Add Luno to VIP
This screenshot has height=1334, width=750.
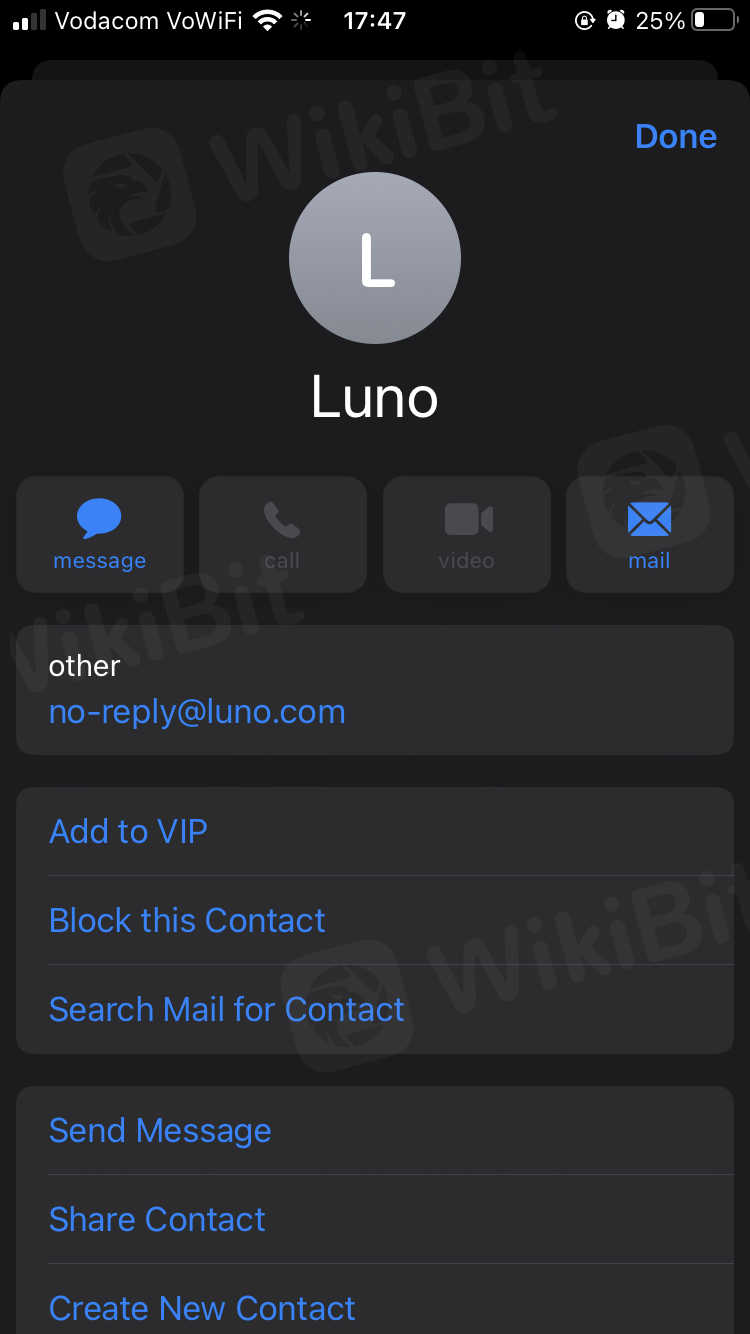point(129,832)
